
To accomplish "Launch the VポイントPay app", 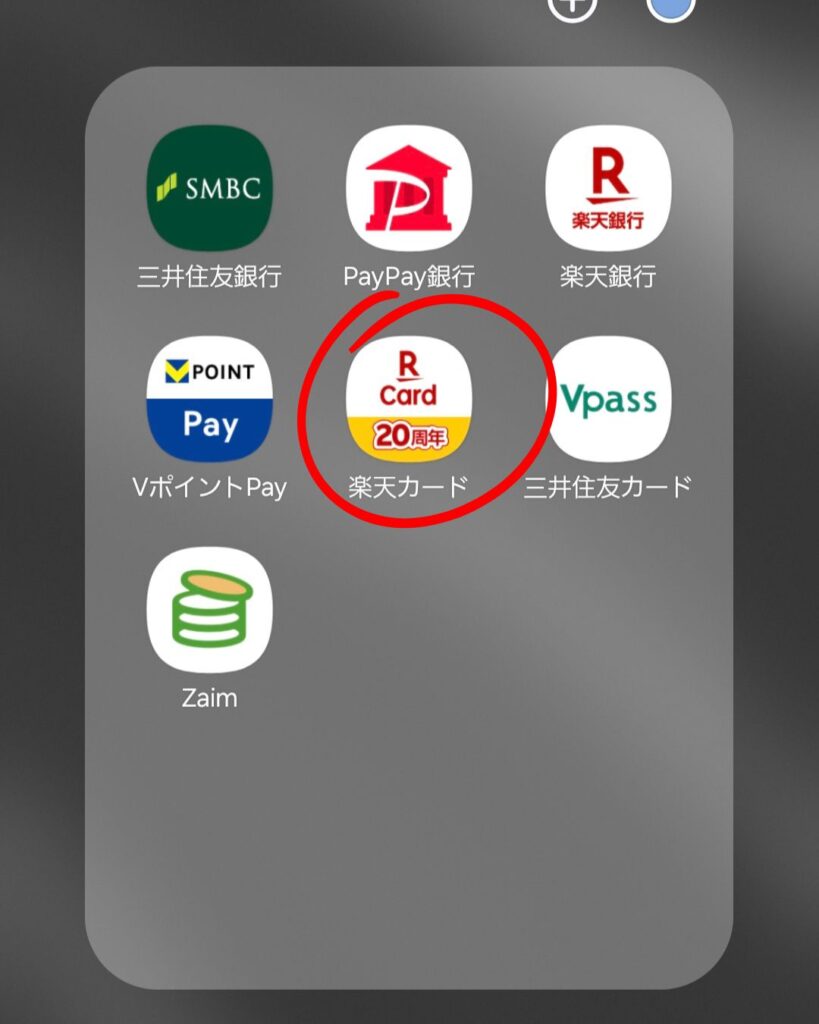I will tap(209, 399).
